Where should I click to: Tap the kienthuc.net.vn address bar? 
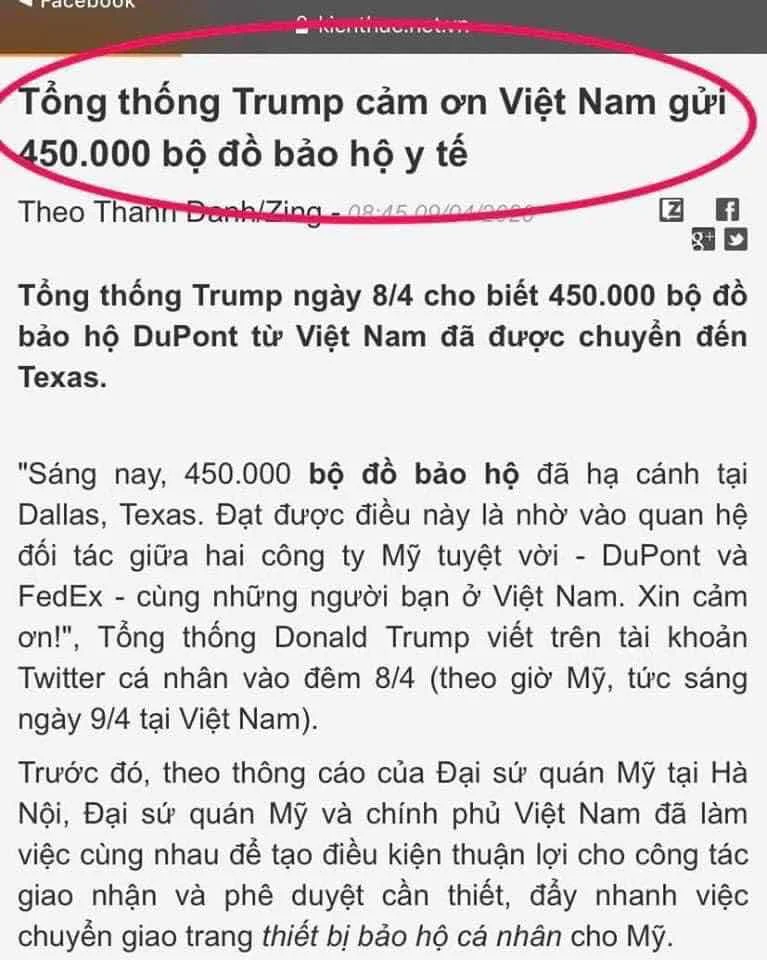385,25
